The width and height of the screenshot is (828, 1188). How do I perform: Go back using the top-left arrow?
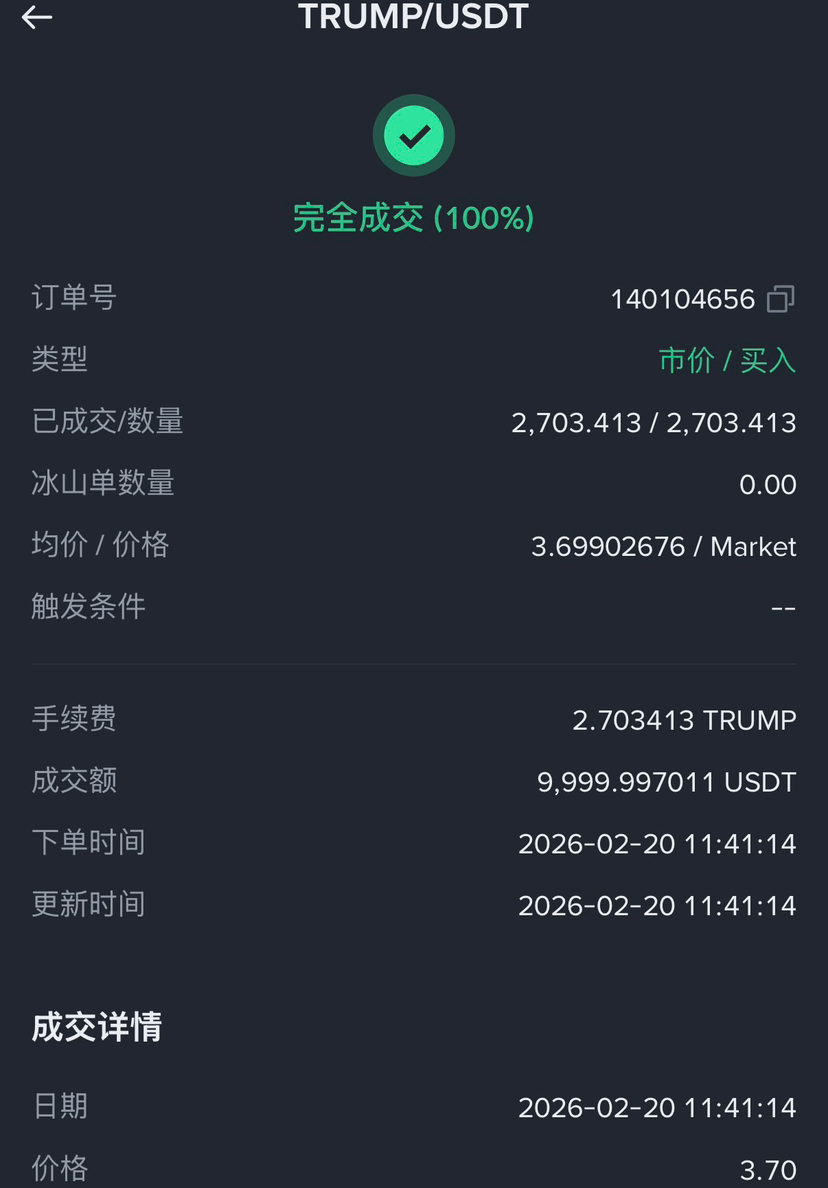[36, 17]
